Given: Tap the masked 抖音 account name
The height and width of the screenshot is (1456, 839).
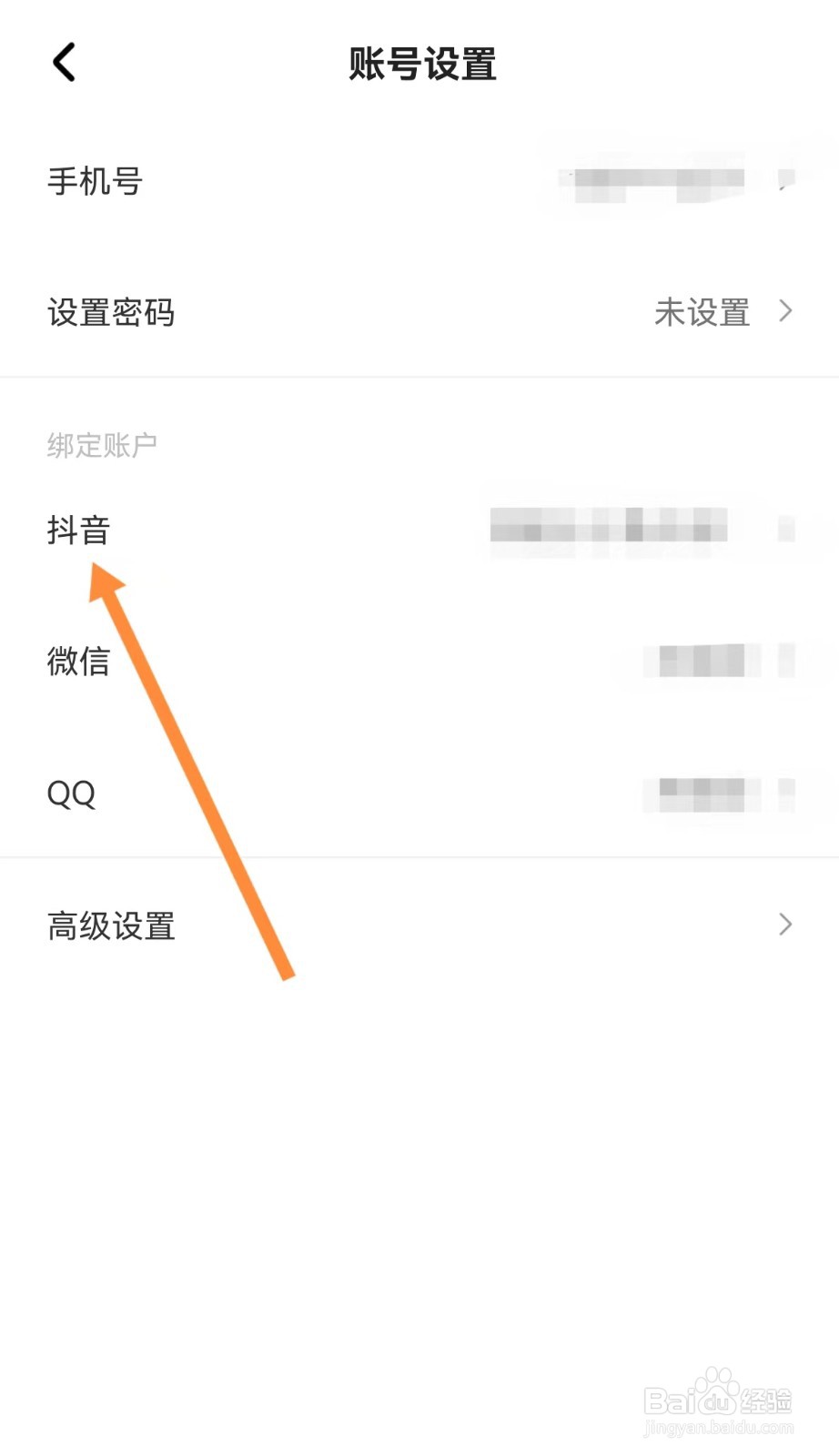Looking at the screenshot, I should click(610, 530).
